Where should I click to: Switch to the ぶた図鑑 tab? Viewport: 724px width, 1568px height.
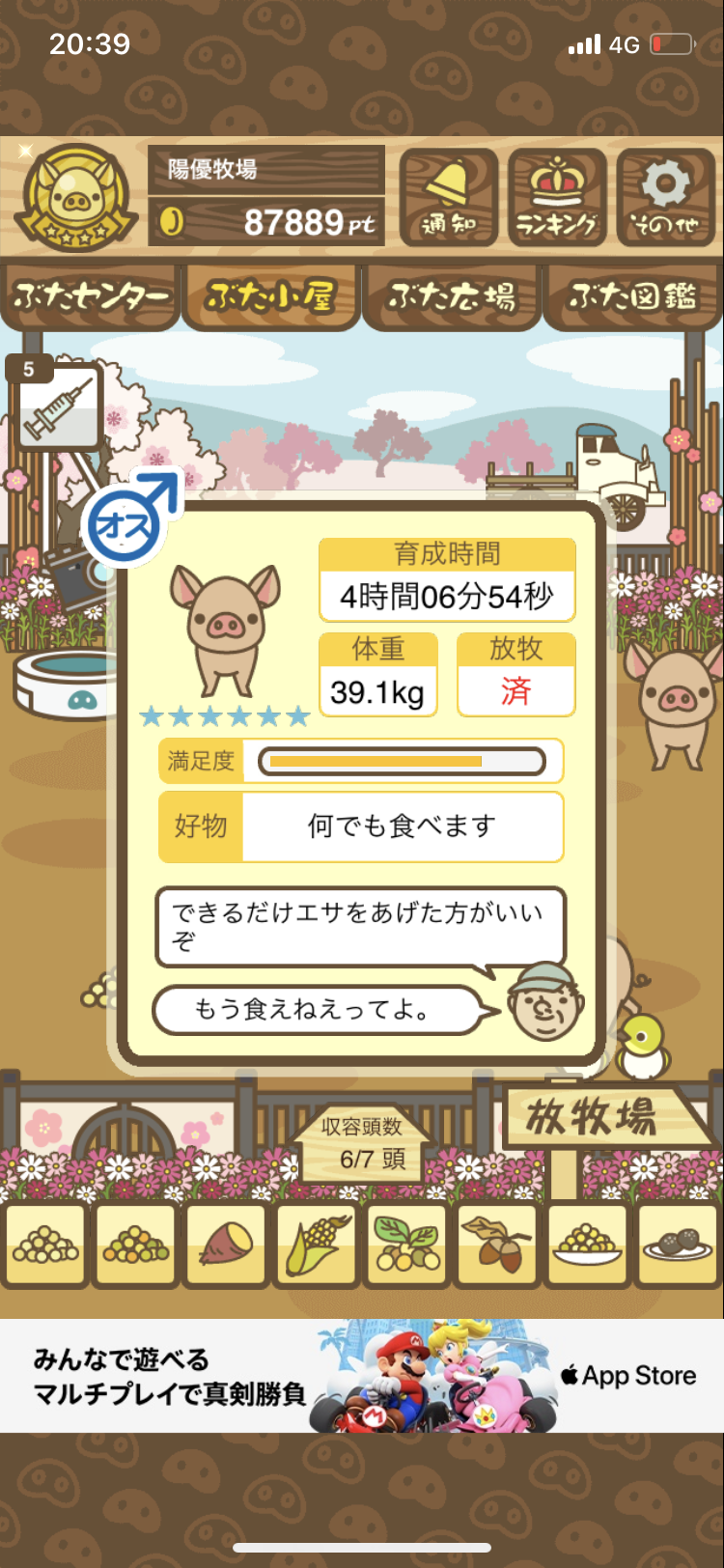click(632, 296)
